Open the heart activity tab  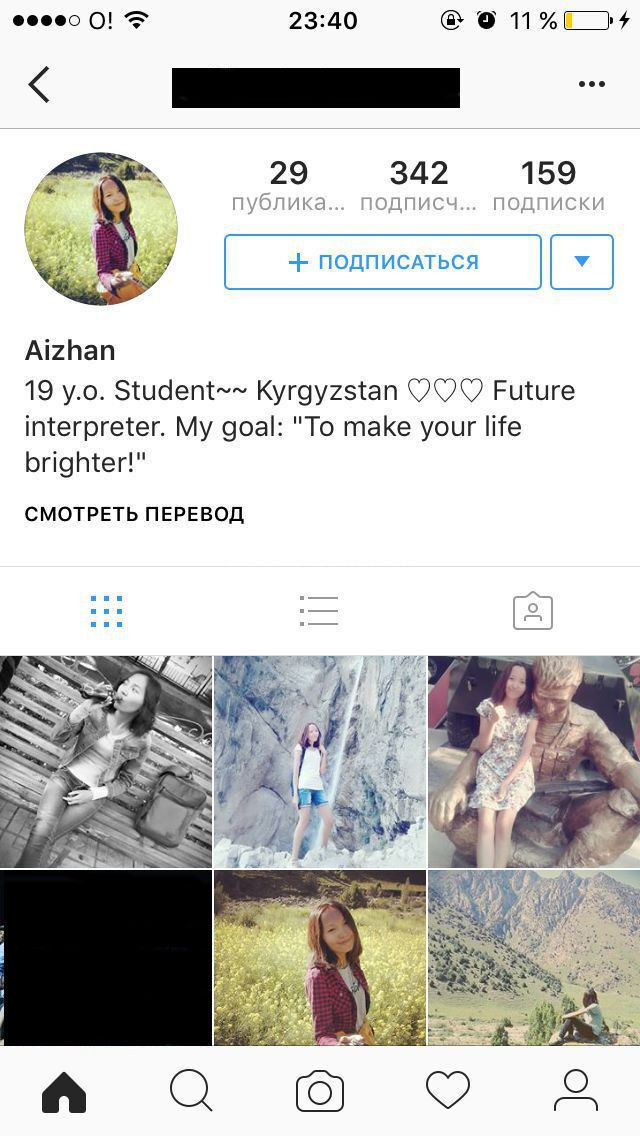[x=448, y=1091]
